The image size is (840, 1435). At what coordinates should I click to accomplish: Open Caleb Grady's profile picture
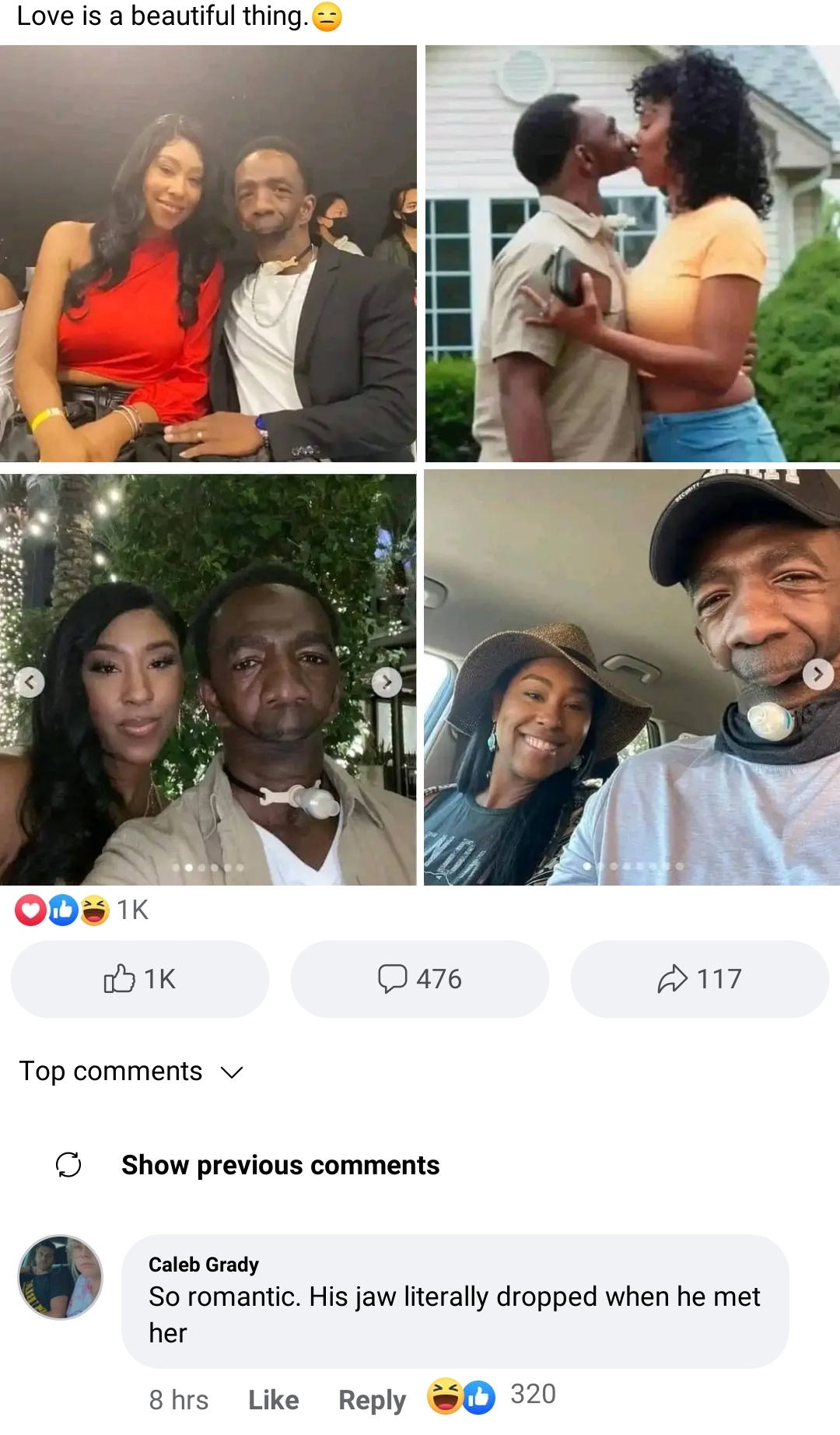pos(61,1277)
